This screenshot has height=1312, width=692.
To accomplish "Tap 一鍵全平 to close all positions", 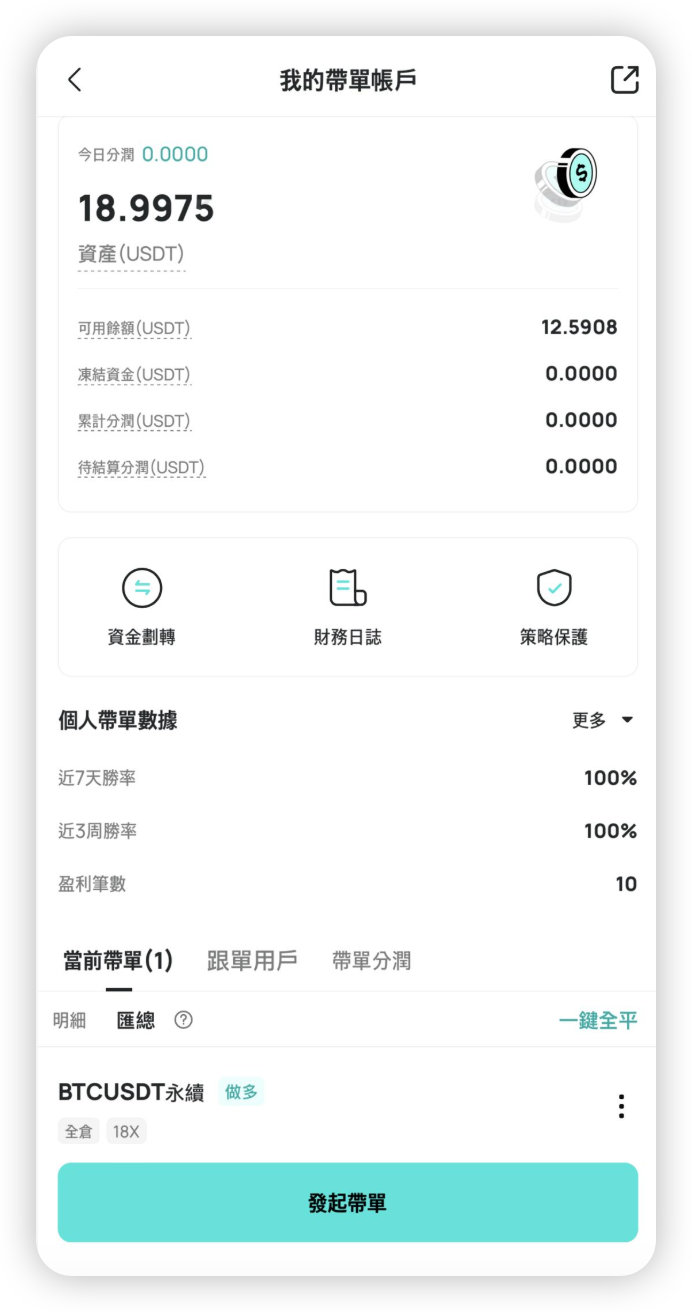I will pos(597,1020).
